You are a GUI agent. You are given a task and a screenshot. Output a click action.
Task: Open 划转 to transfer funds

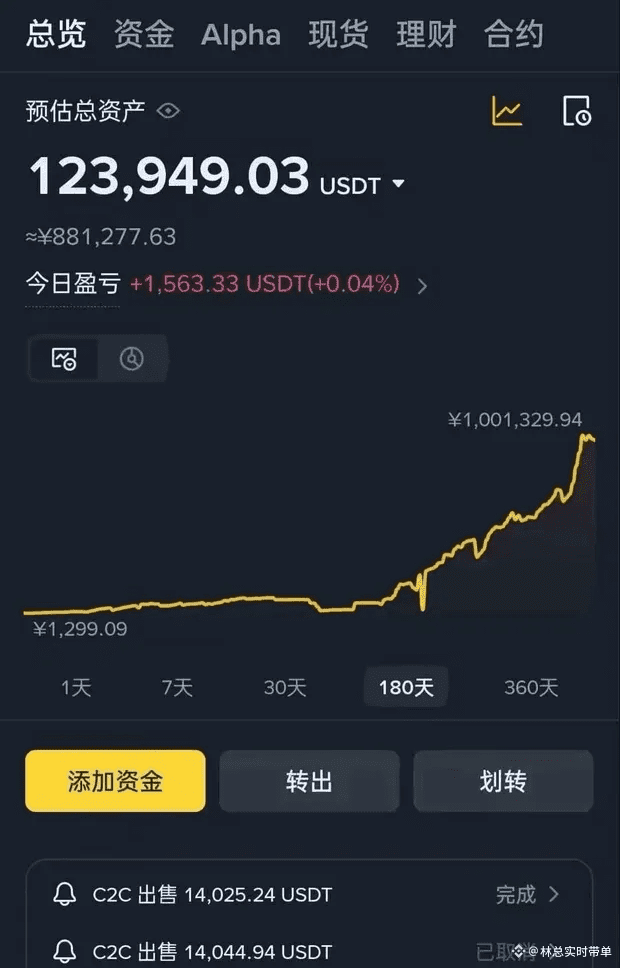pyautogui.click(x=503, y=781)
